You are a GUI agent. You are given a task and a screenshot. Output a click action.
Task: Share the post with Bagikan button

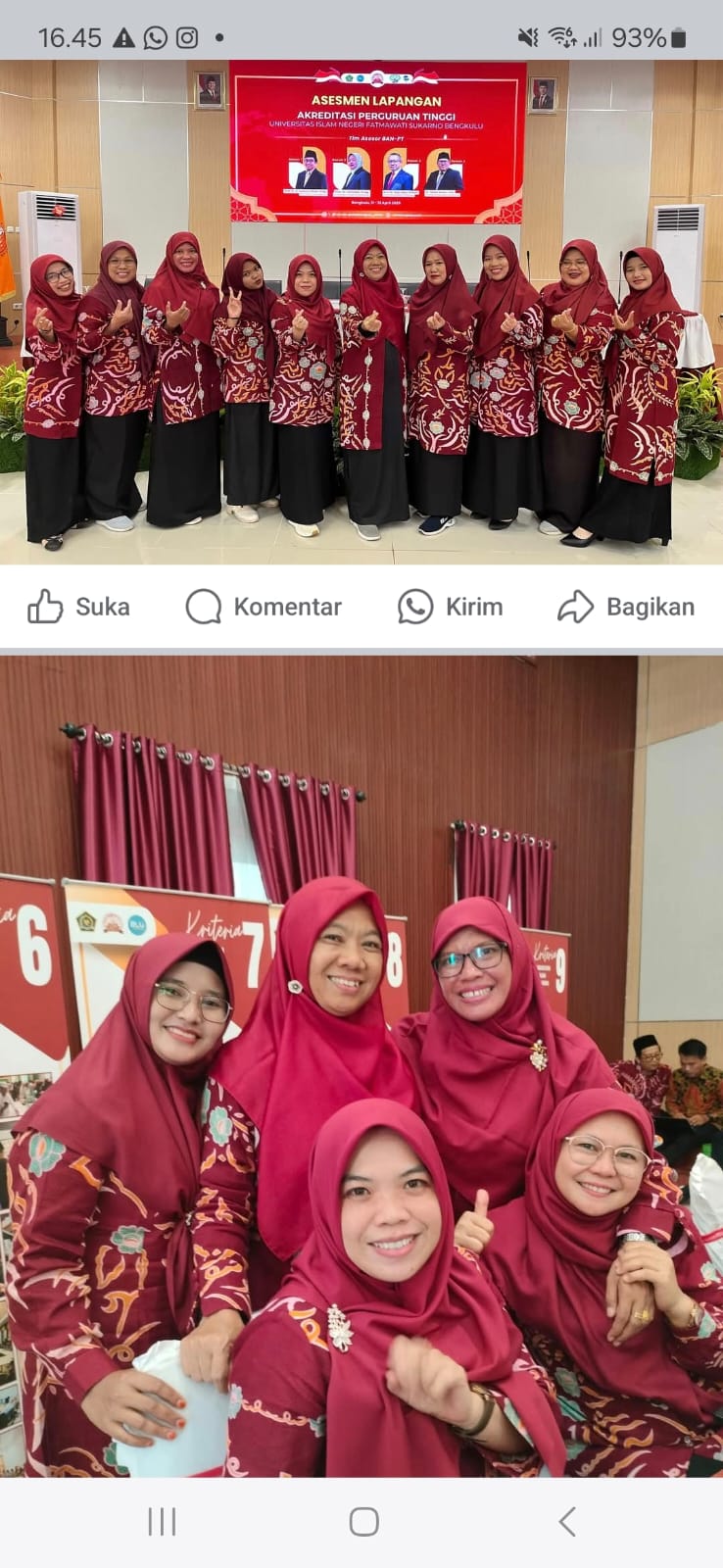626,608
